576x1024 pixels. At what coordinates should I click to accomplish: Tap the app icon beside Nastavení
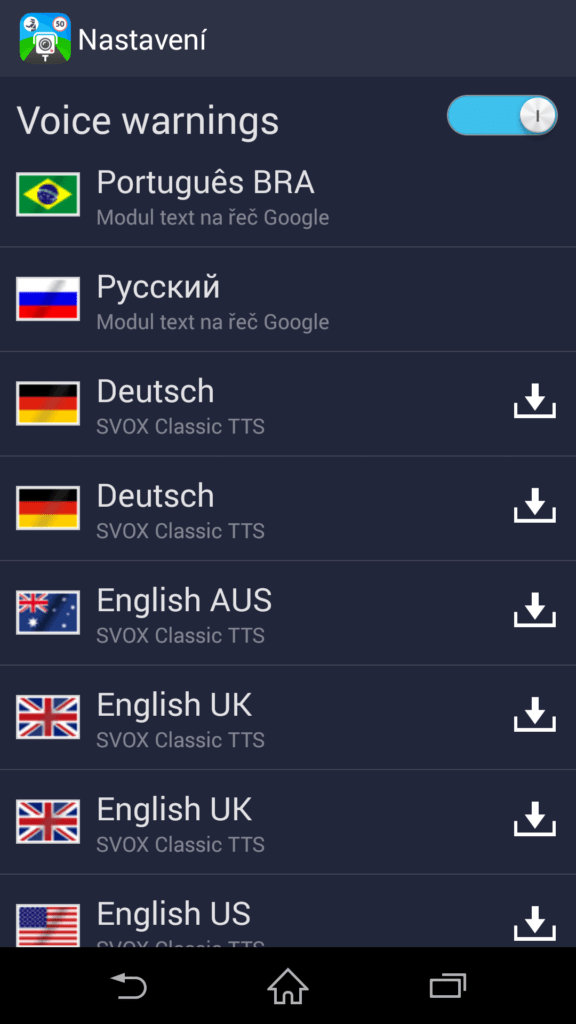pyautogui.click(x=45, y=39)
